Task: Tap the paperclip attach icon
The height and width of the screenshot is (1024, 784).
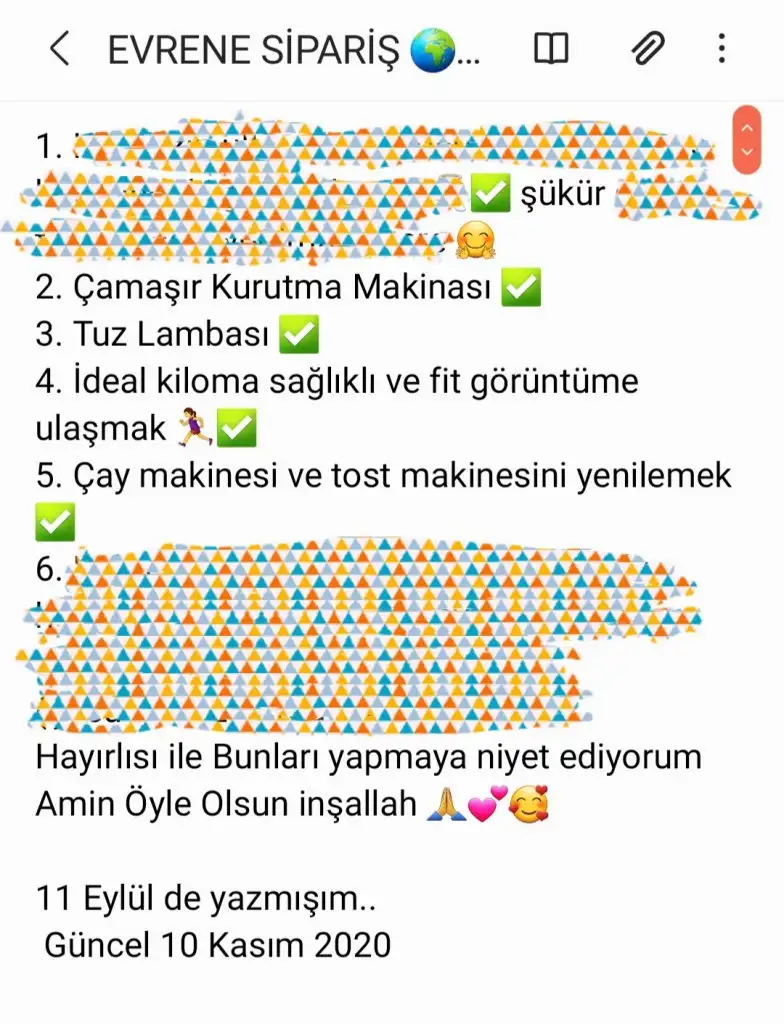Action: coord(648,48)
